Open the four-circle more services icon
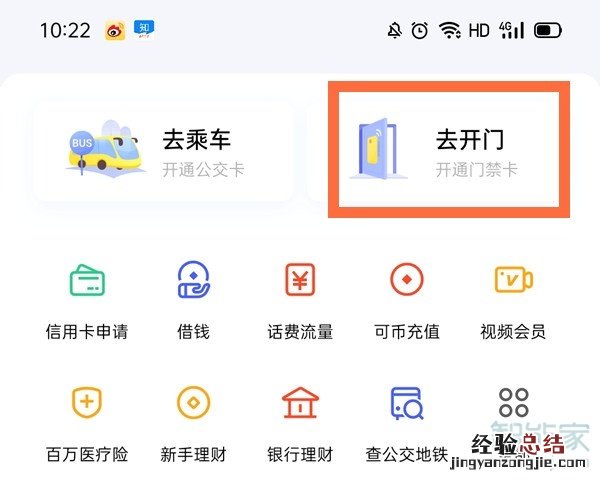This screenshot has height=481, width=600. [x=513, y=402]
